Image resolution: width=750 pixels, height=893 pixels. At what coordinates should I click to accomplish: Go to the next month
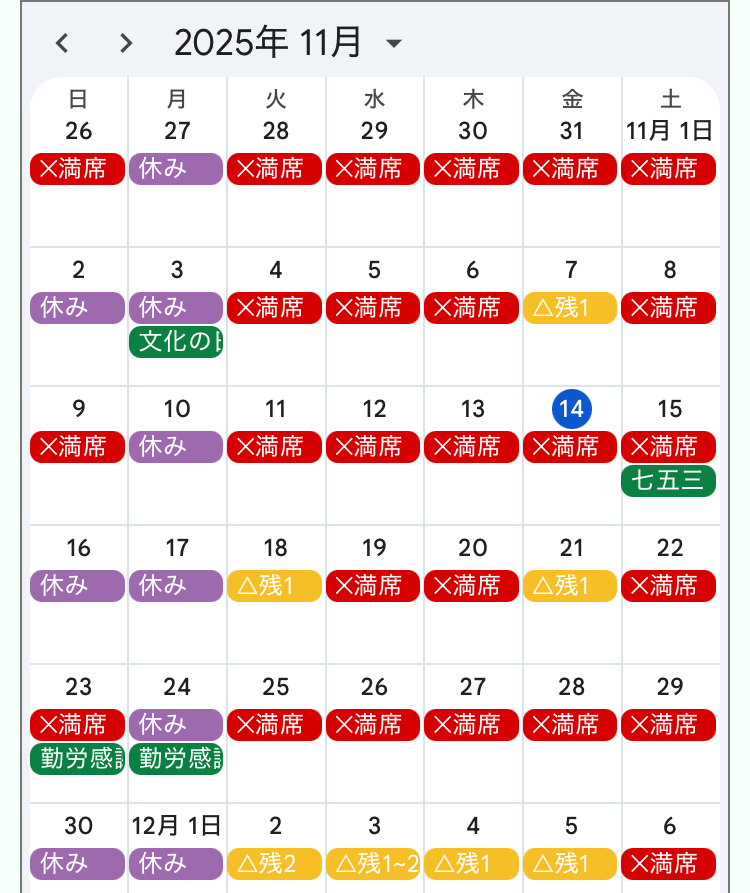(x=125, y=43)
